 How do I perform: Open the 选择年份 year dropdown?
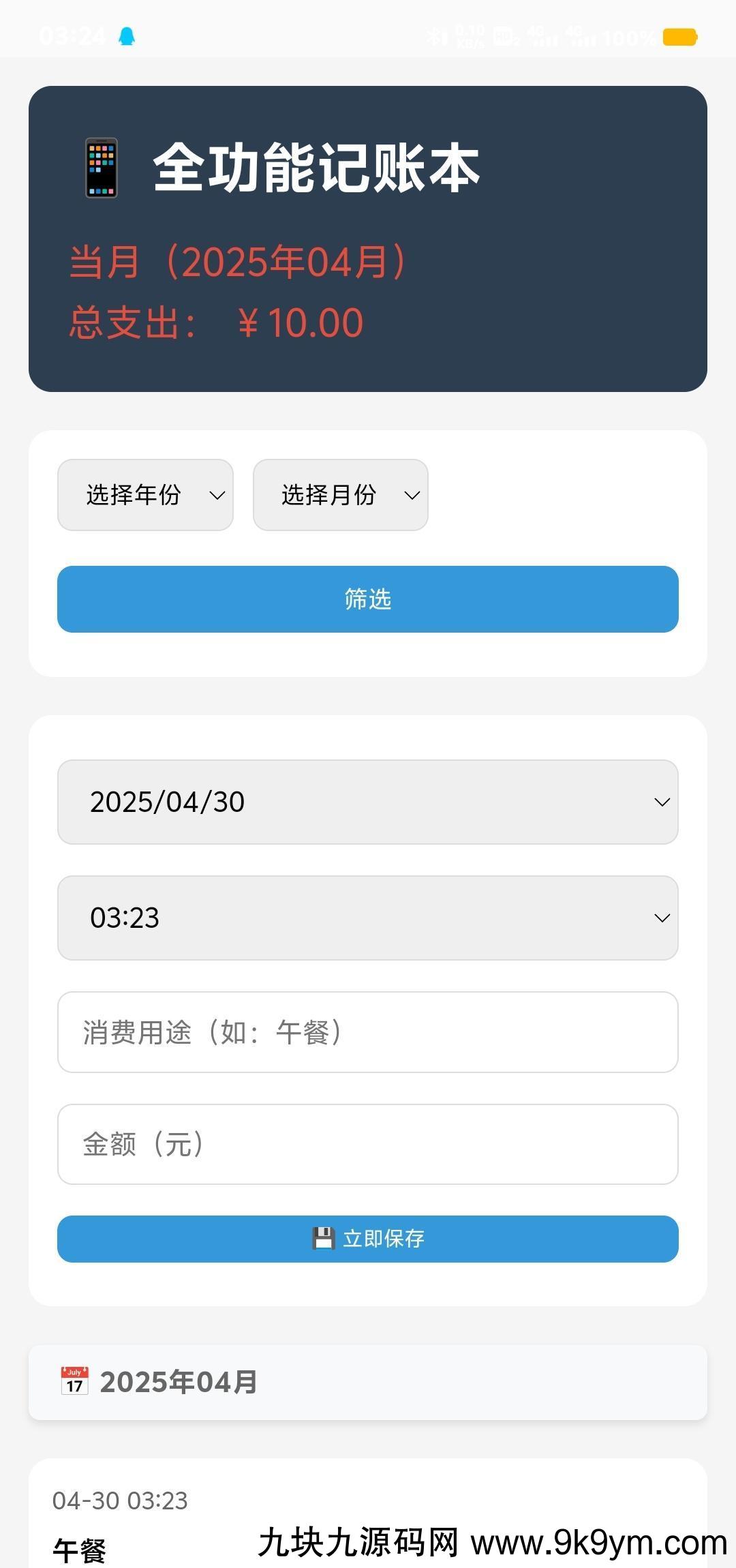(145, 495)
